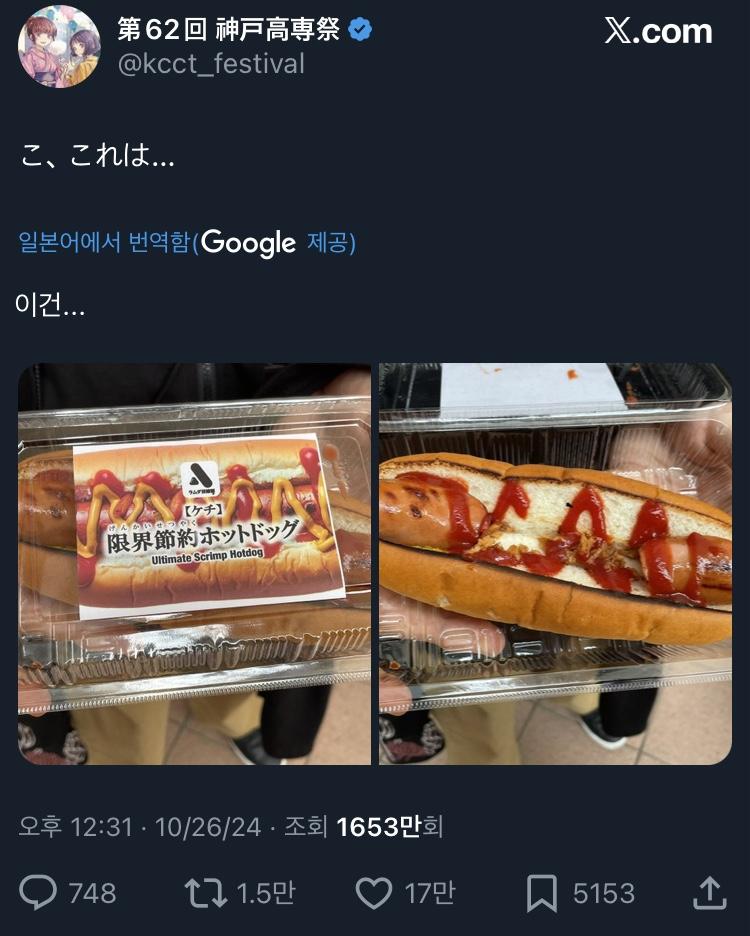Viewport: 750px width, 936px height.
Task: Share the post via share icon
Action: coord(708,892)
